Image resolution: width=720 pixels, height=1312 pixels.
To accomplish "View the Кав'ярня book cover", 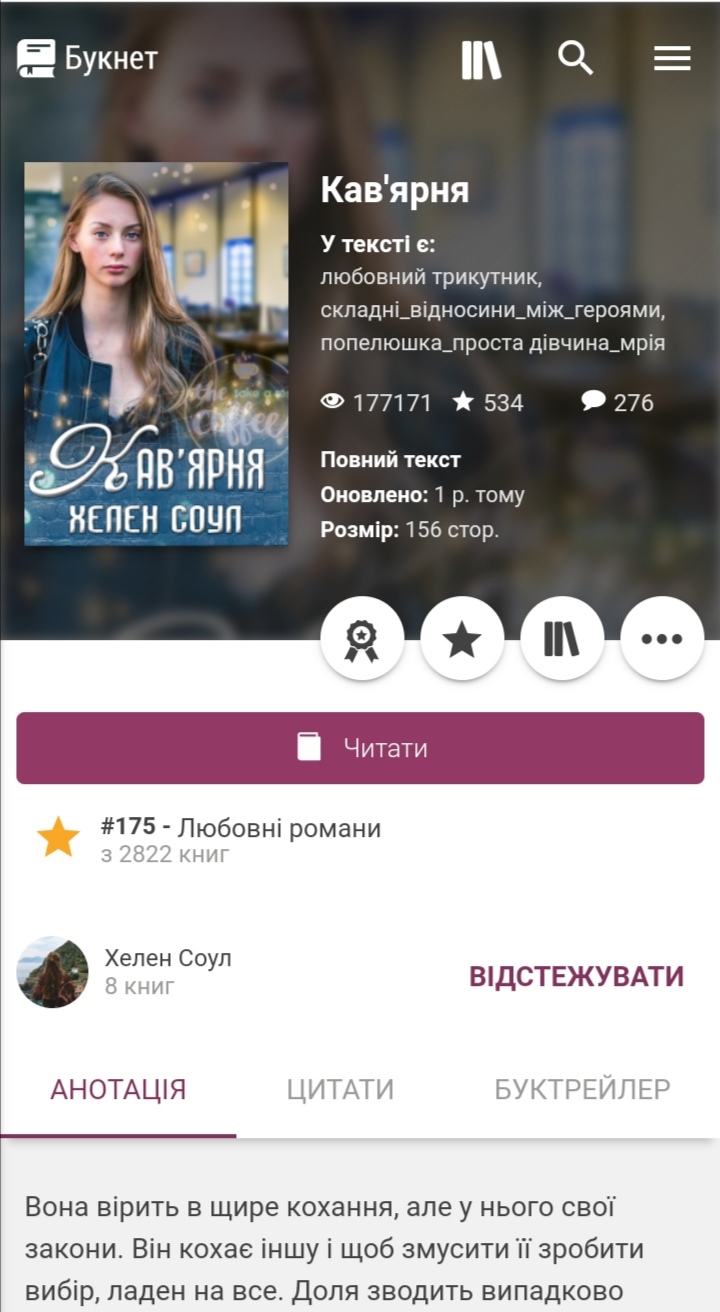I will (x=156, y=354).
